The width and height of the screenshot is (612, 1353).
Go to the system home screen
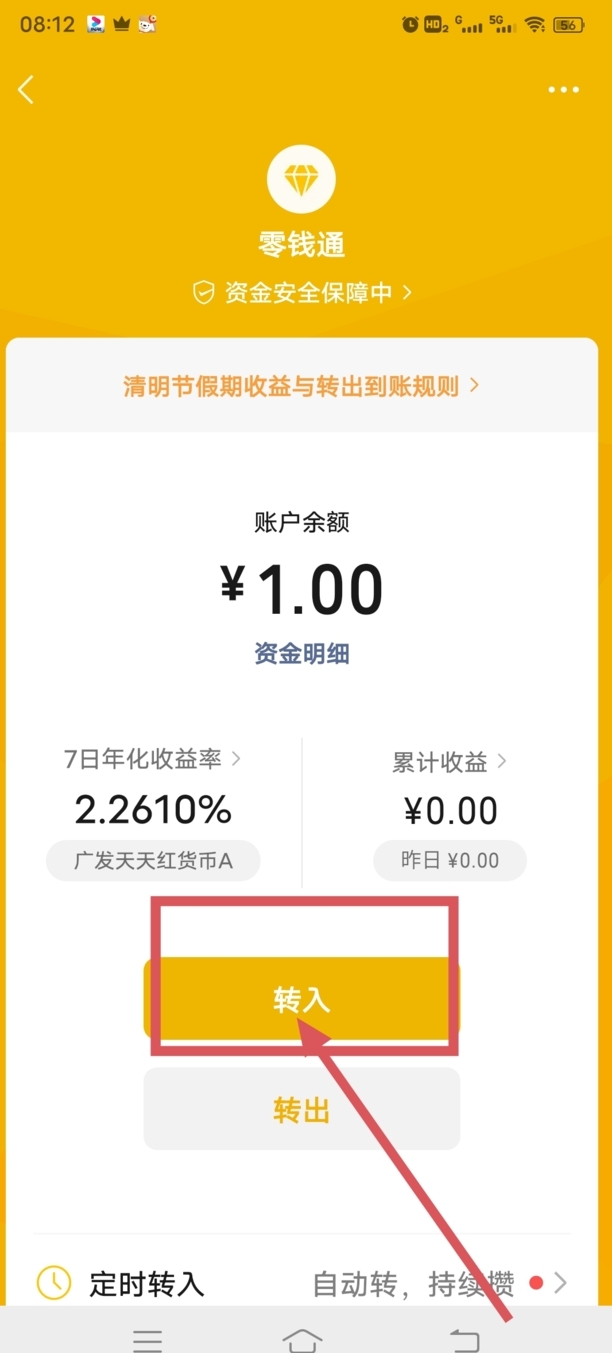pyautogui.click(x=303, y=1339)
